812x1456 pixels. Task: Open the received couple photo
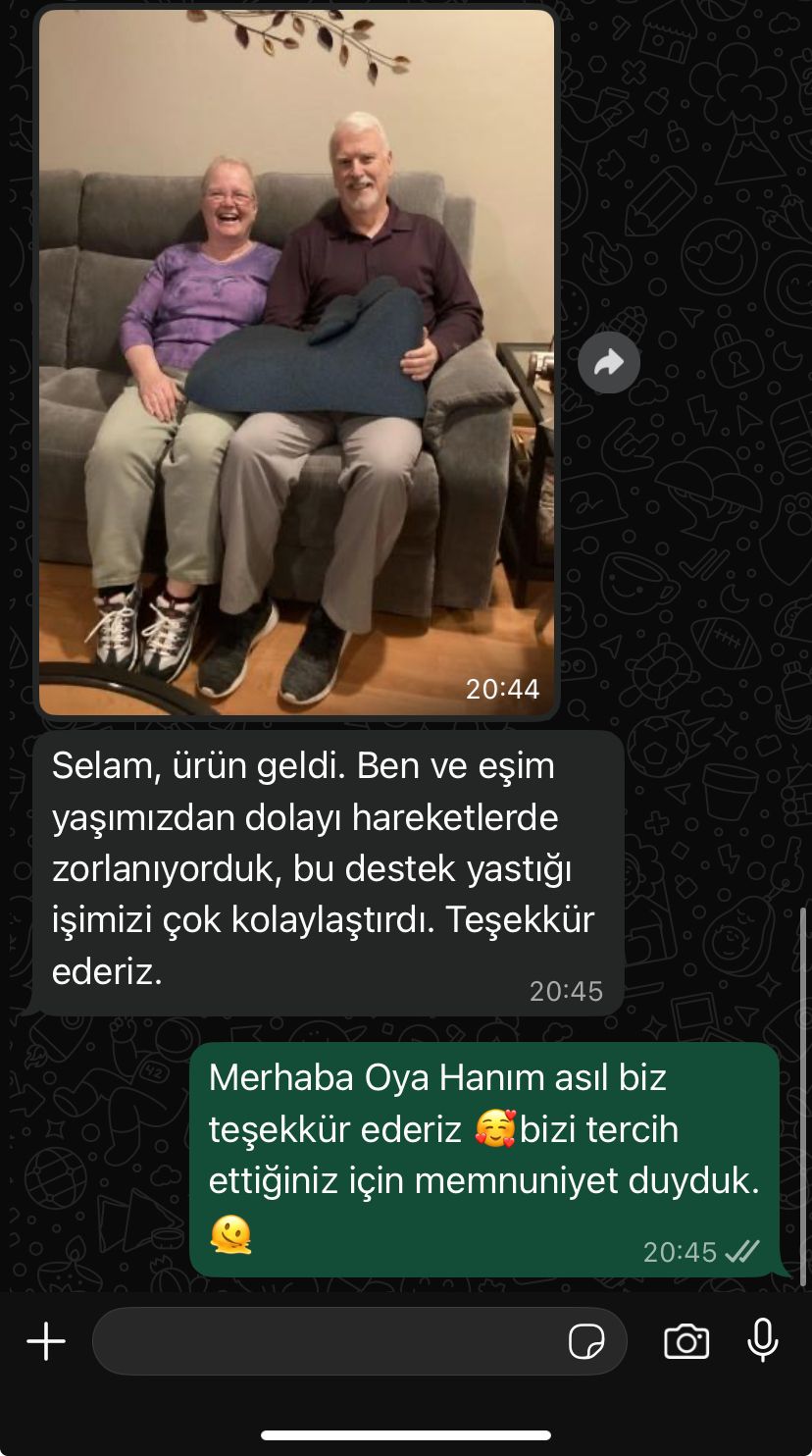pyautogui.click(x=296, y=363)
